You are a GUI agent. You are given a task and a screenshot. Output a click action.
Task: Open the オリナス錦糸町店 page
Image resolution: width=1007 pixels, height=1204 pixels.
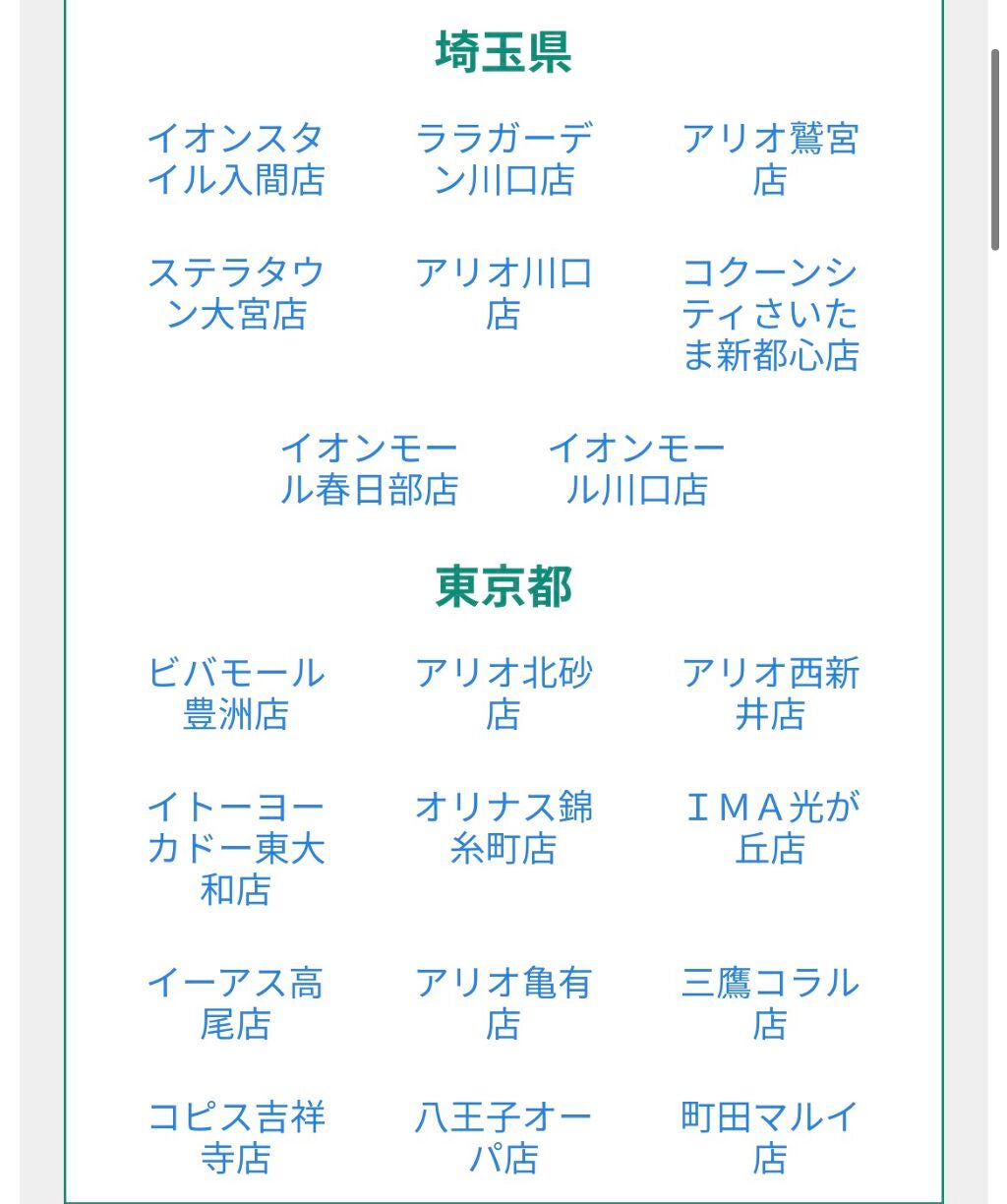click(x=503, y=829)
